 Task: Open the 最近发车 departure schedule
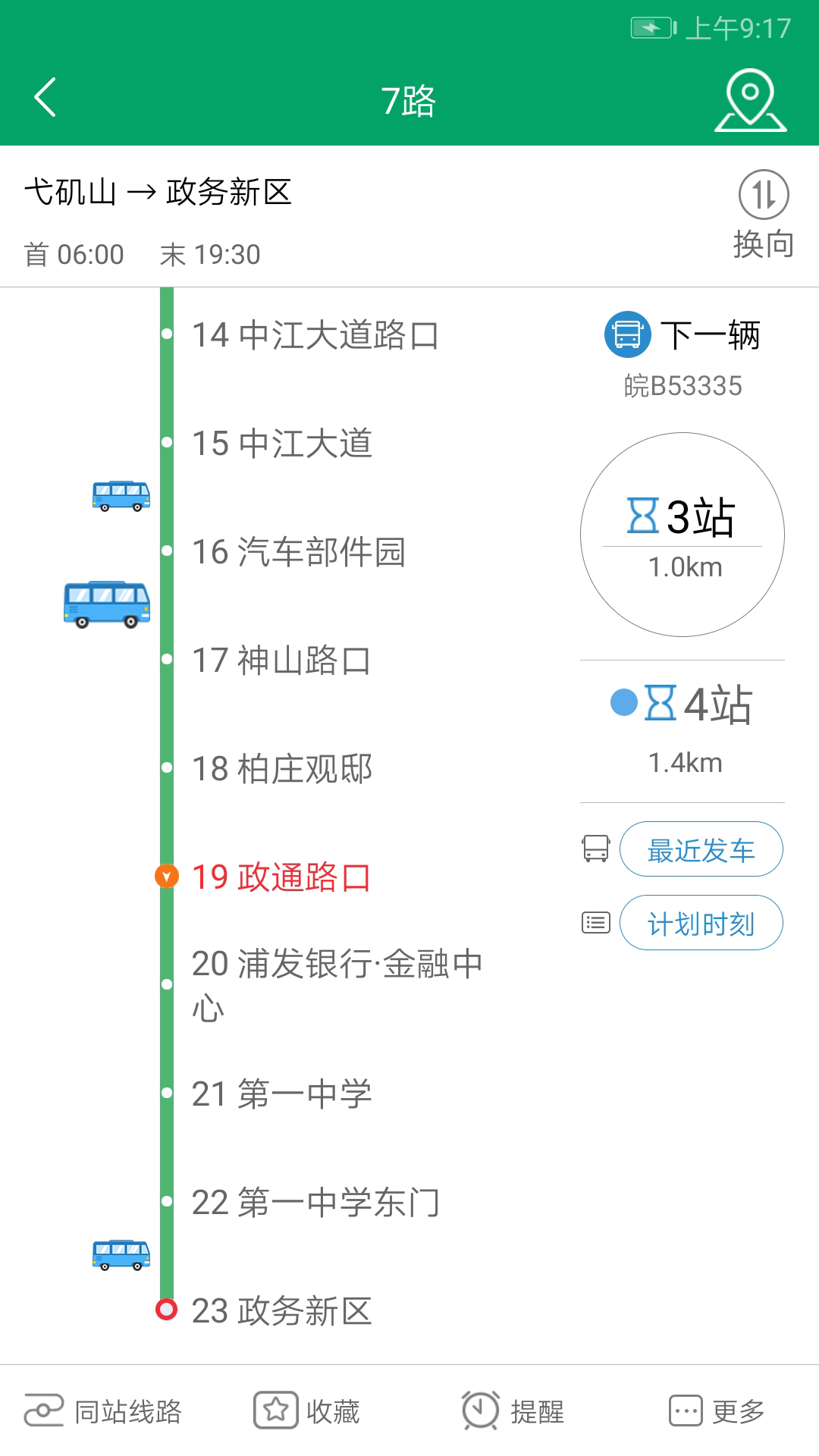[700, 849]
